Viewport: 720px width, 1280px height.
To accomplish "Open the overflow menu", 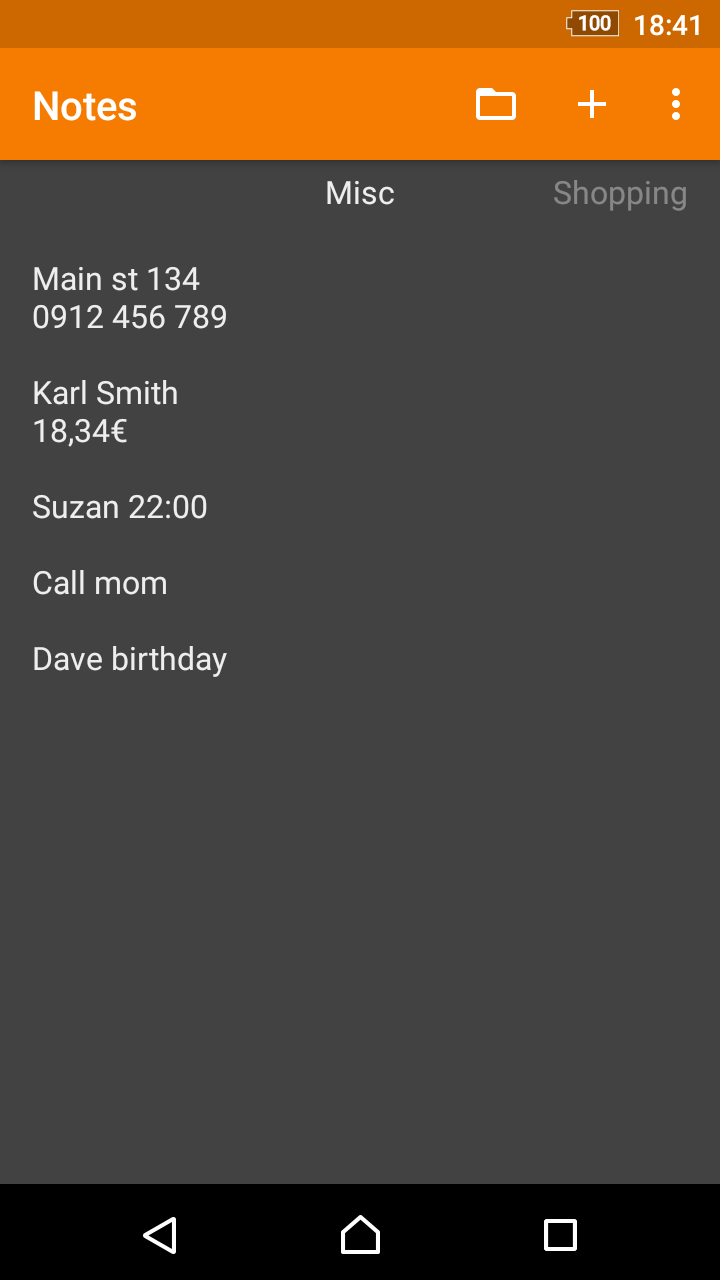I will pyautogui.click(x=676, y=104).
